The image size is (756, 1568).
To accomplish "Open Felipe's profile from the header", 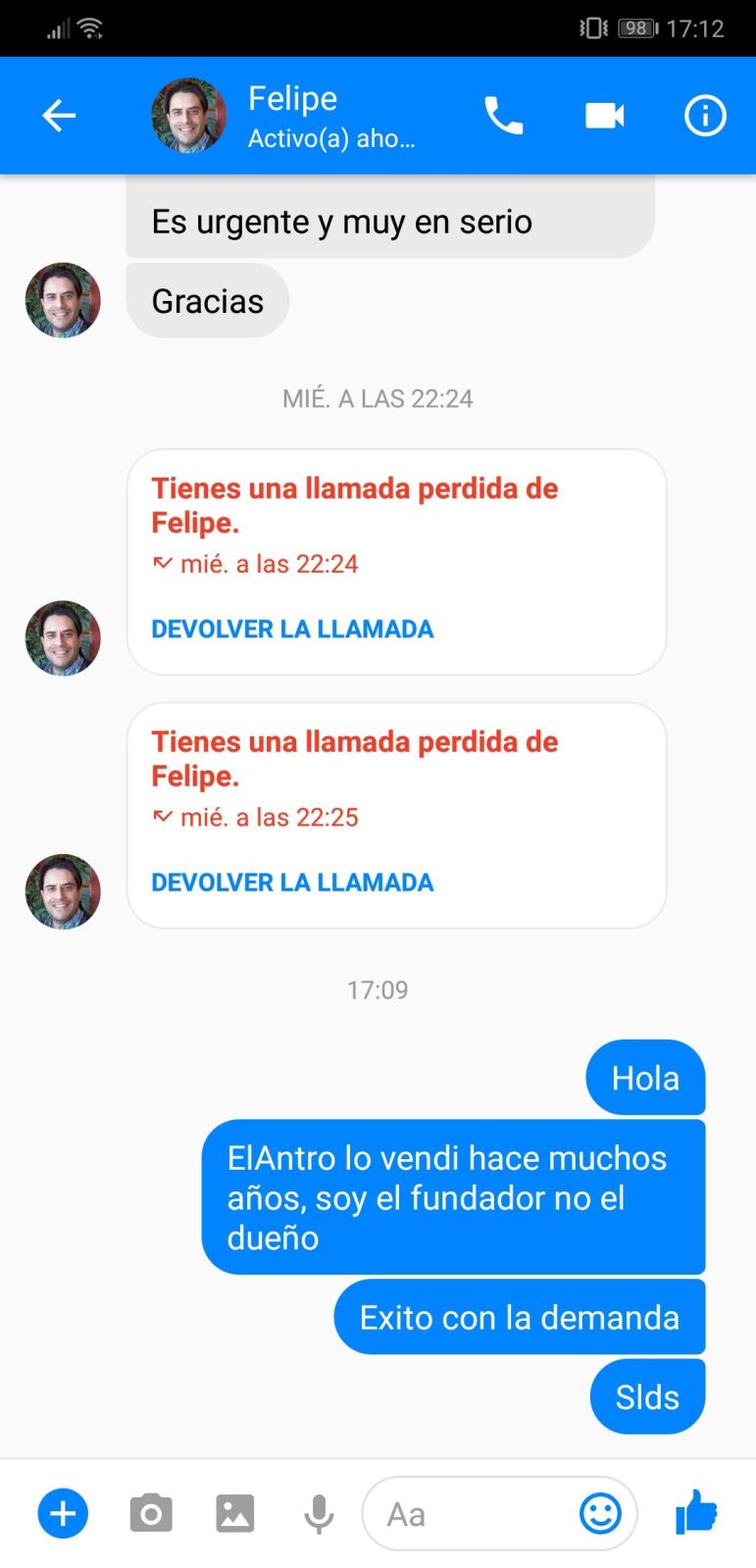I will click(x=290, y=116).
